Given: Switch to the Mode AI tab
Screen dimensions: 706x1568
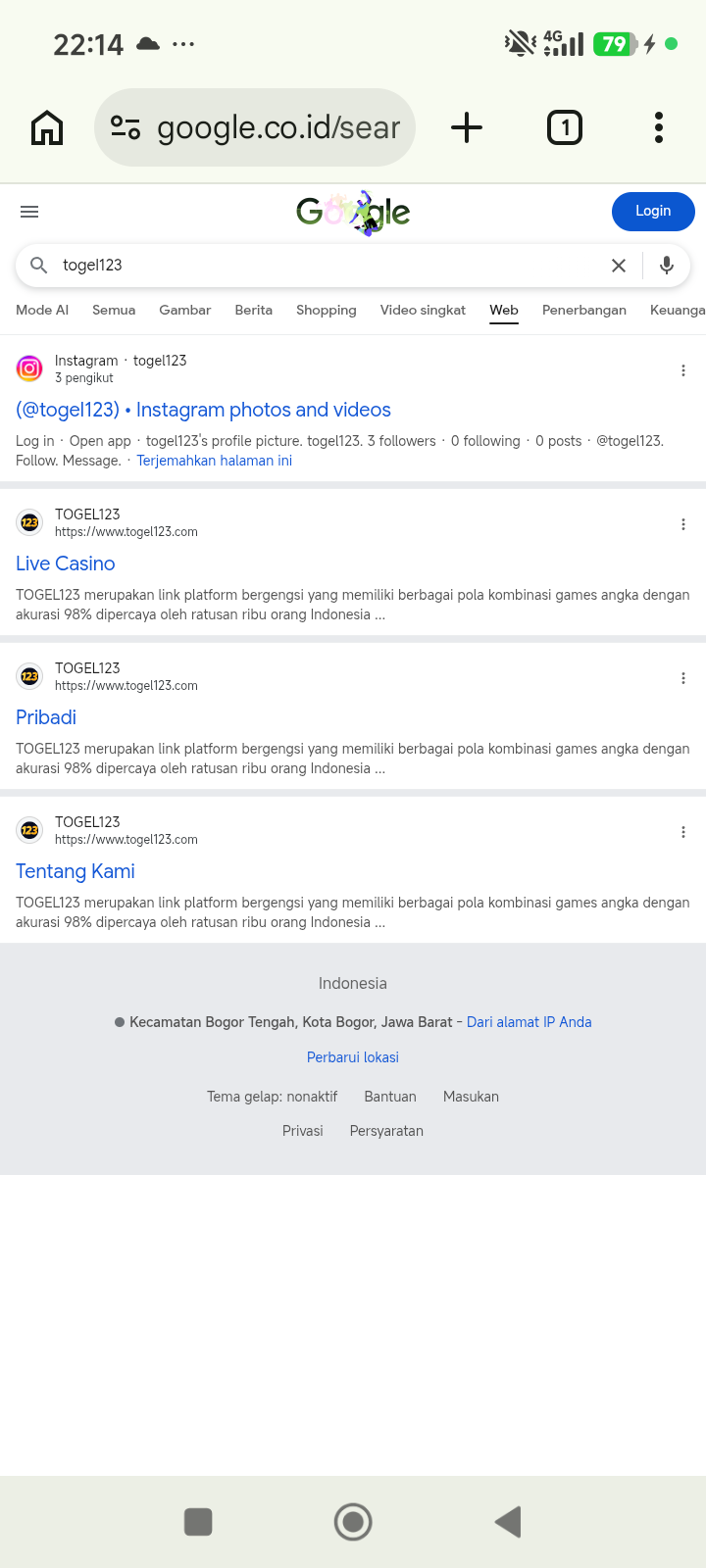Looking at the screenshot, I should pos(42,310).
